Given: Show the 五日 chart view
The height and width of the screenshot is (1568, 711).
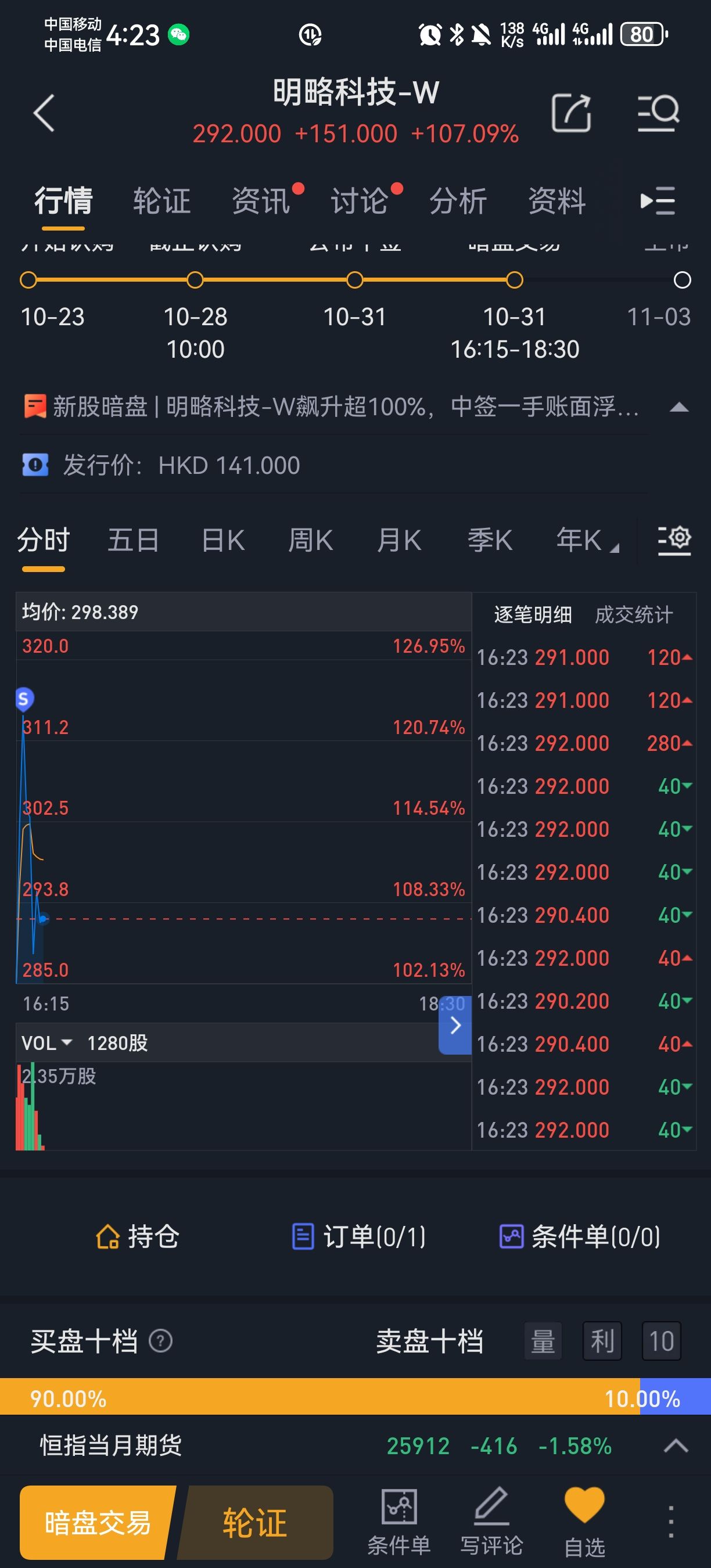Looking at the screenshot, I should pos(134,541).
